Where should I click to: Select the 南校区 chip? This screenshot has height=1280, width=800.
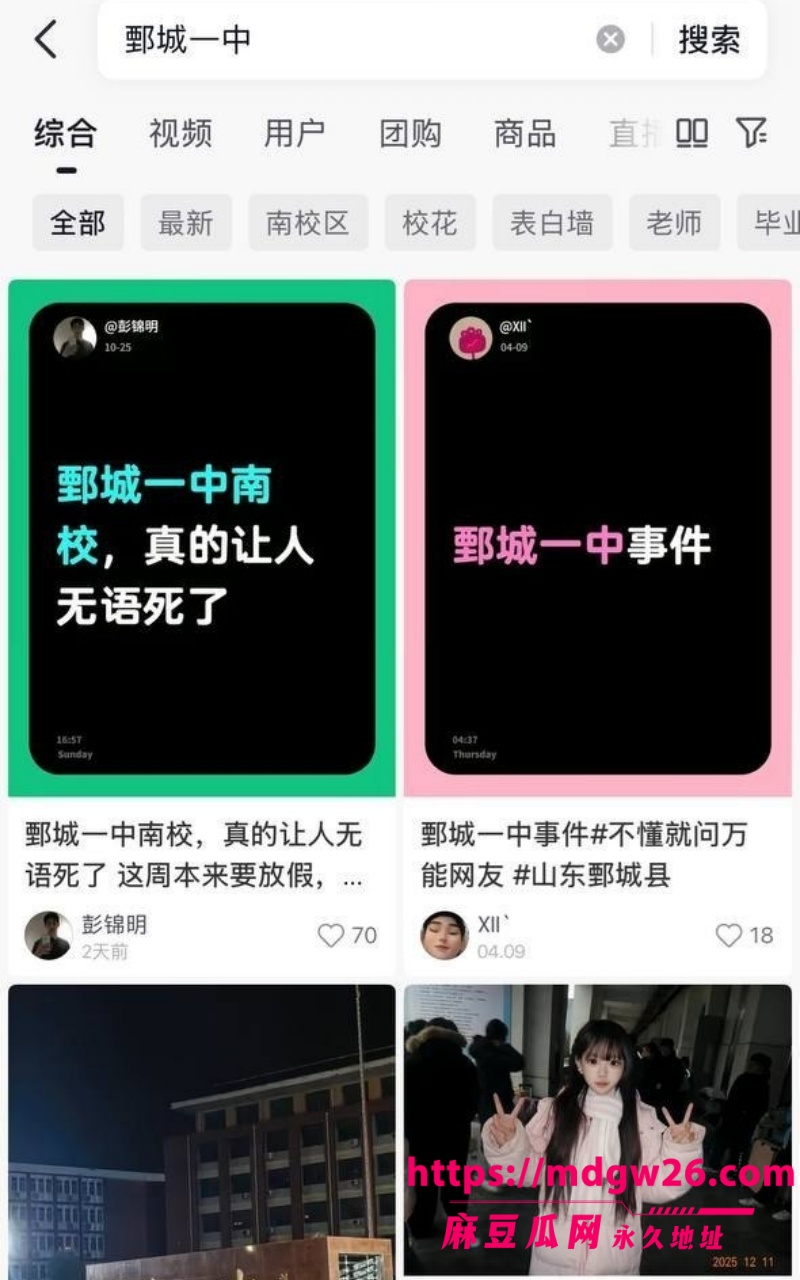[x=308, y=222]
